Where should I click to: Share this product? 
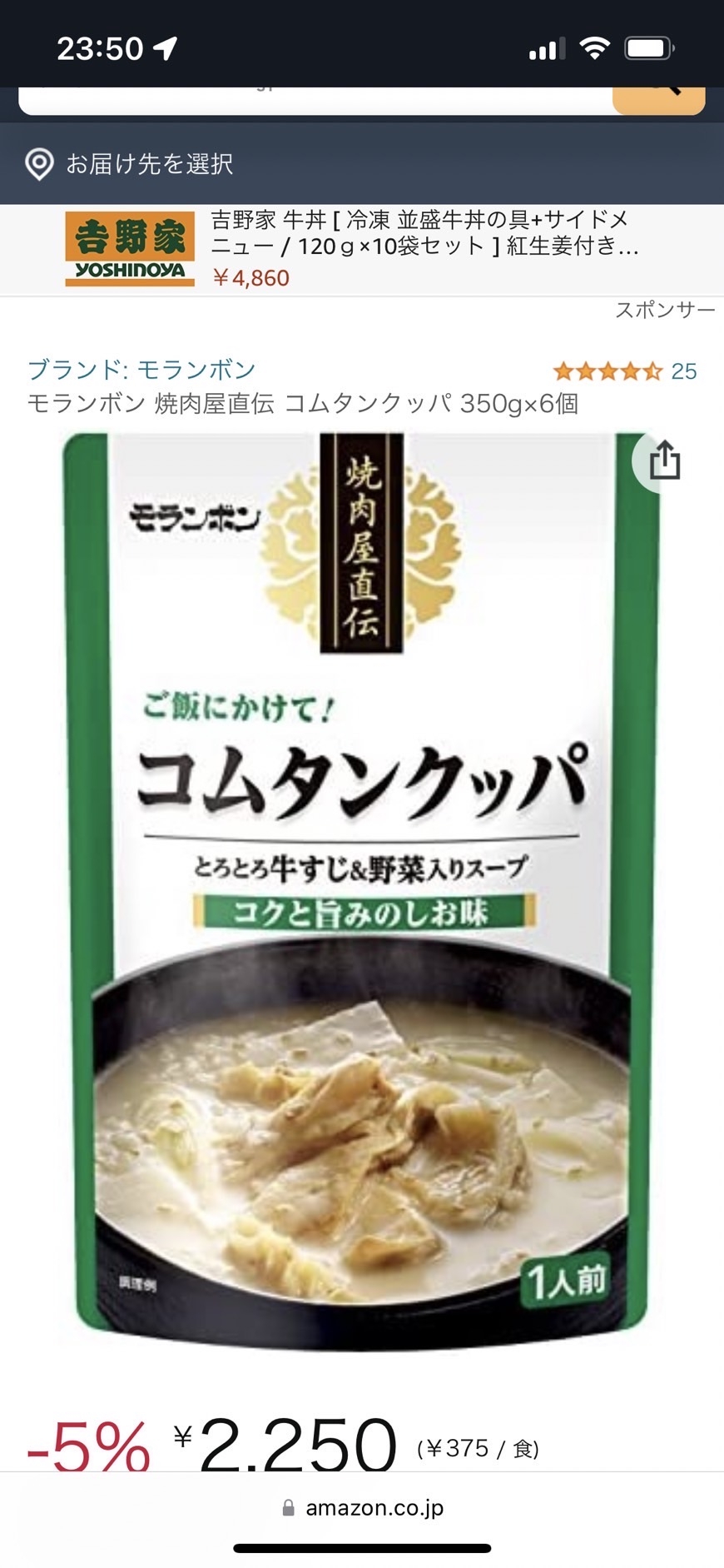[664, 460]
